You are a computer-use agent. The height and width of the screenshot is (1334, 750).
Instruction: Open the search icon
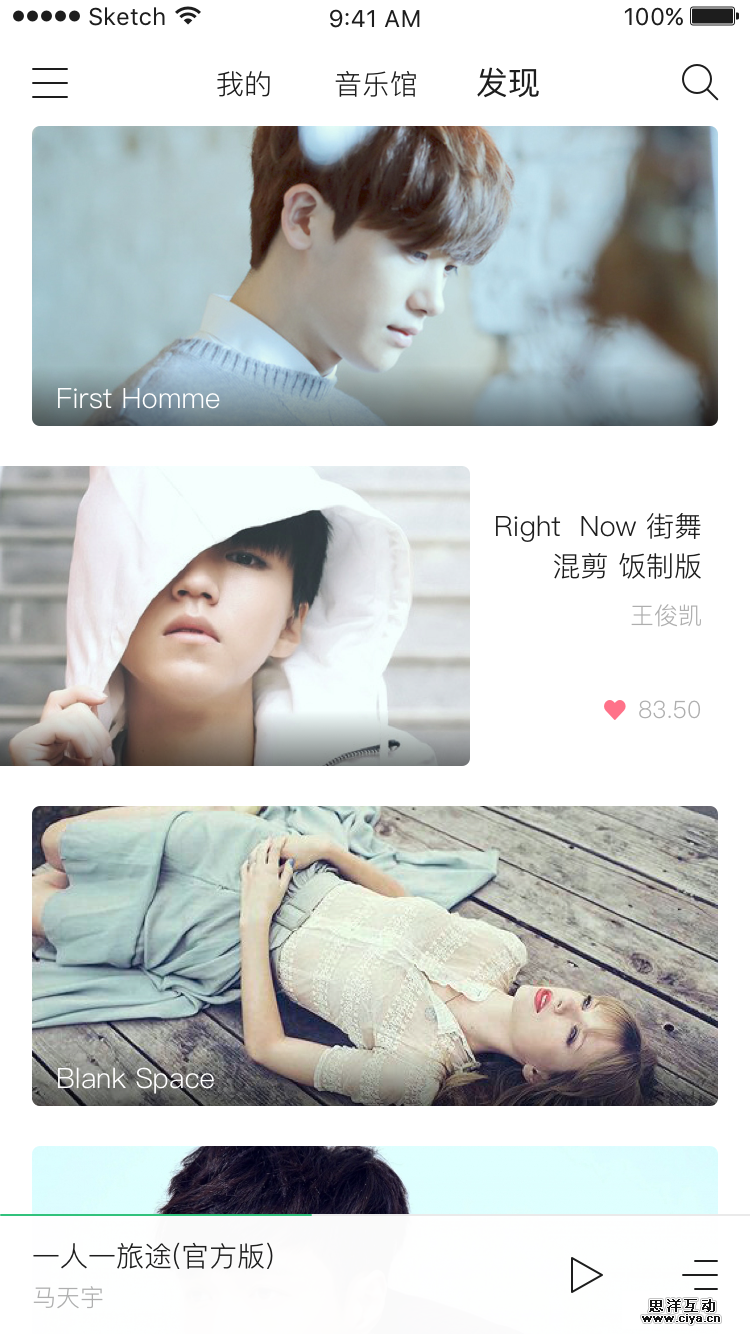699,83
